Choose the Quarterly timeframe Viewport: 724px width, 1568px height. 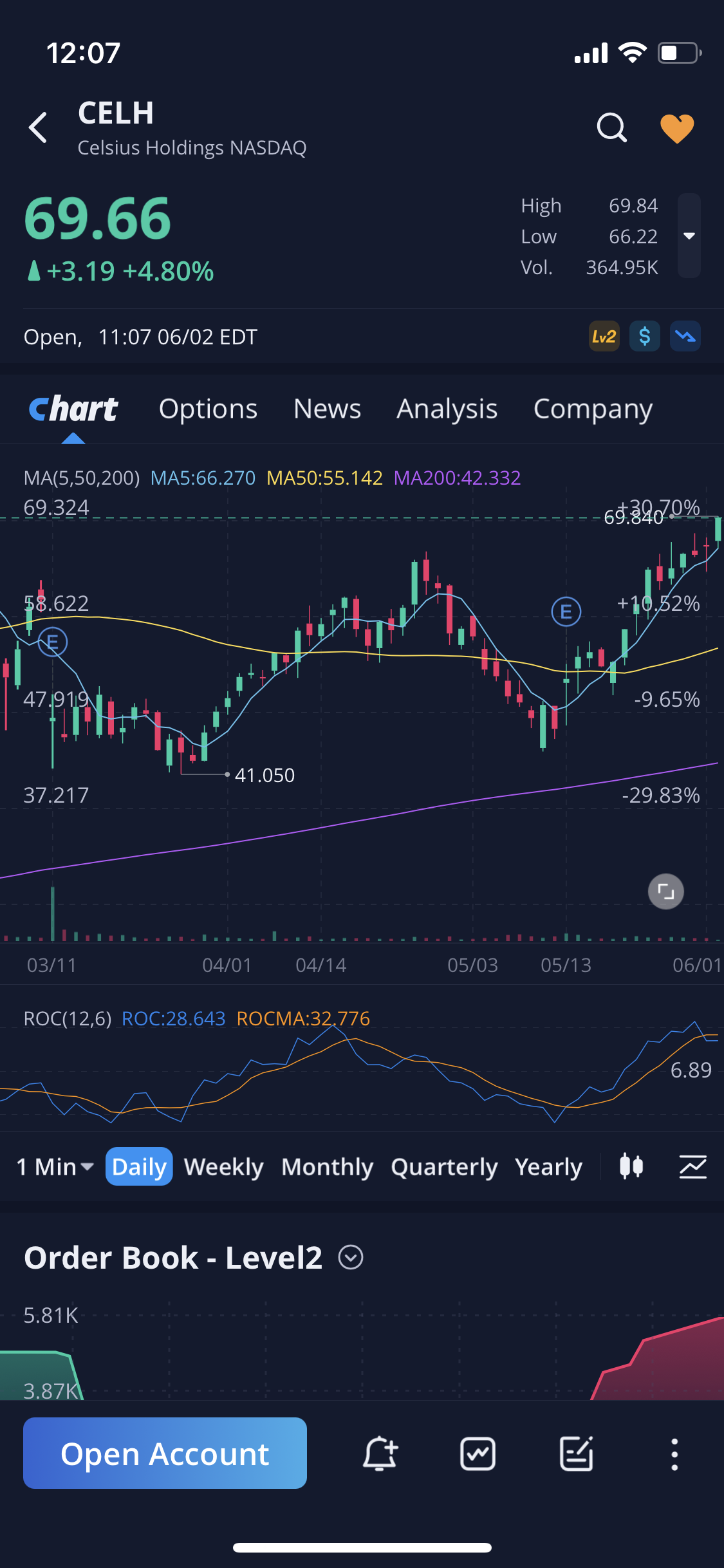click(x=444, y=1166)
